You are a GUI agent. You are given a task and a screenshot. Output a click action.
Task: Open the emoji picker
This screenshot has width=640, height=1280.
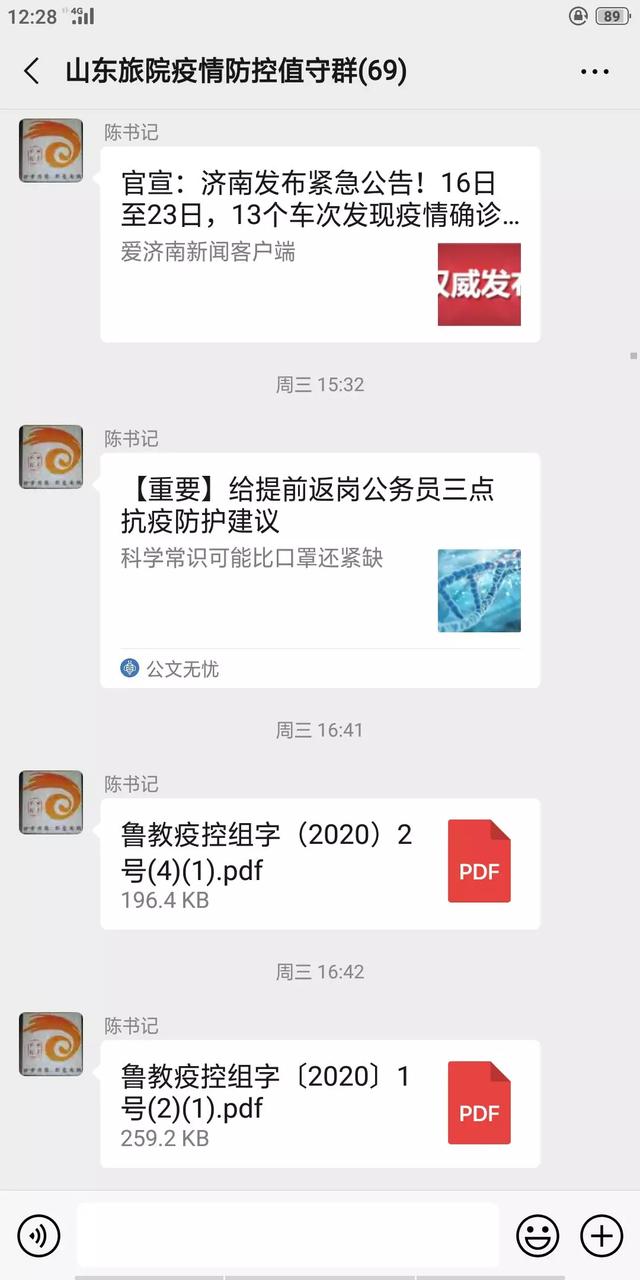tap(538, 1237)
